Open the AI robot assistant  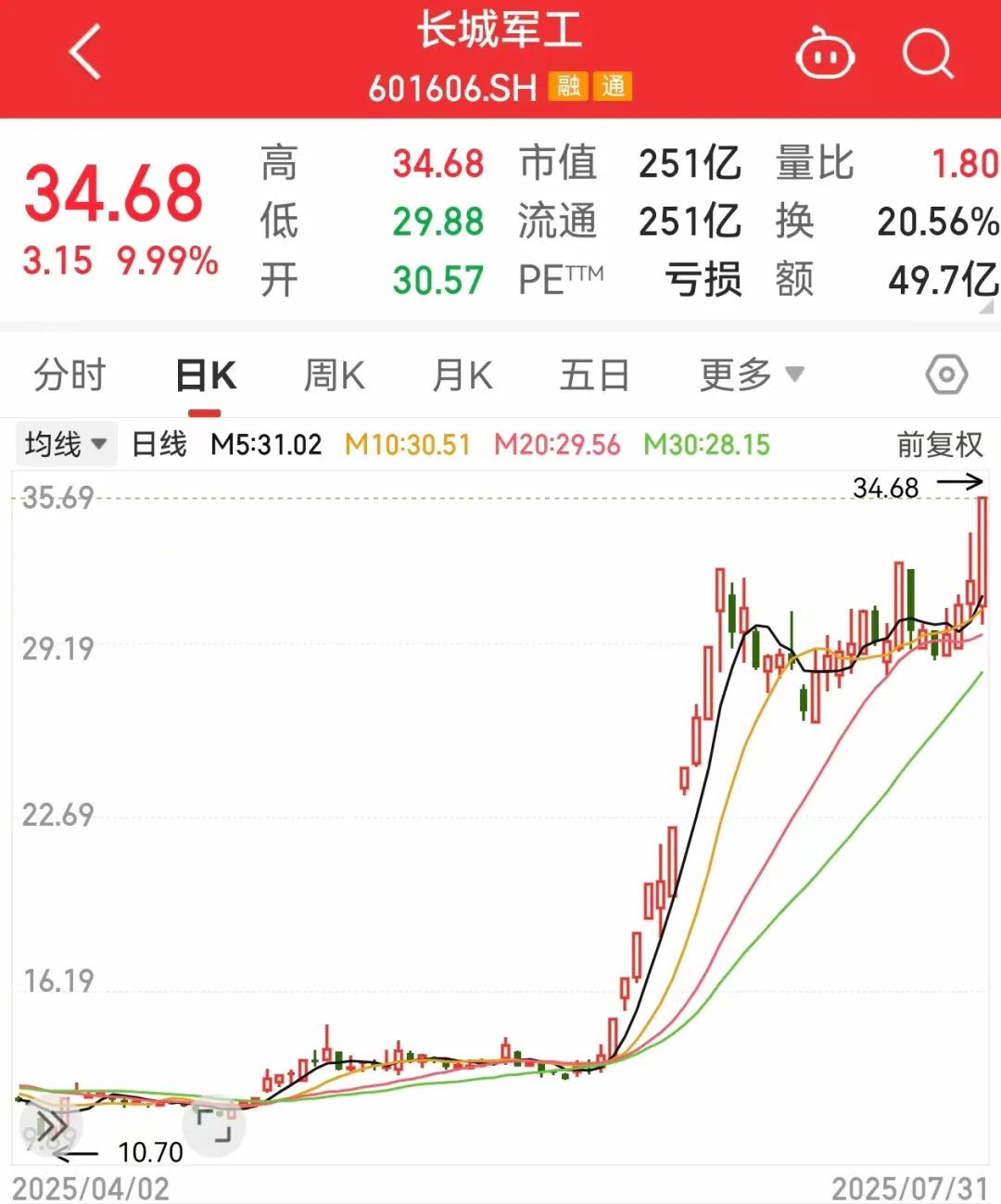point(824,56)
